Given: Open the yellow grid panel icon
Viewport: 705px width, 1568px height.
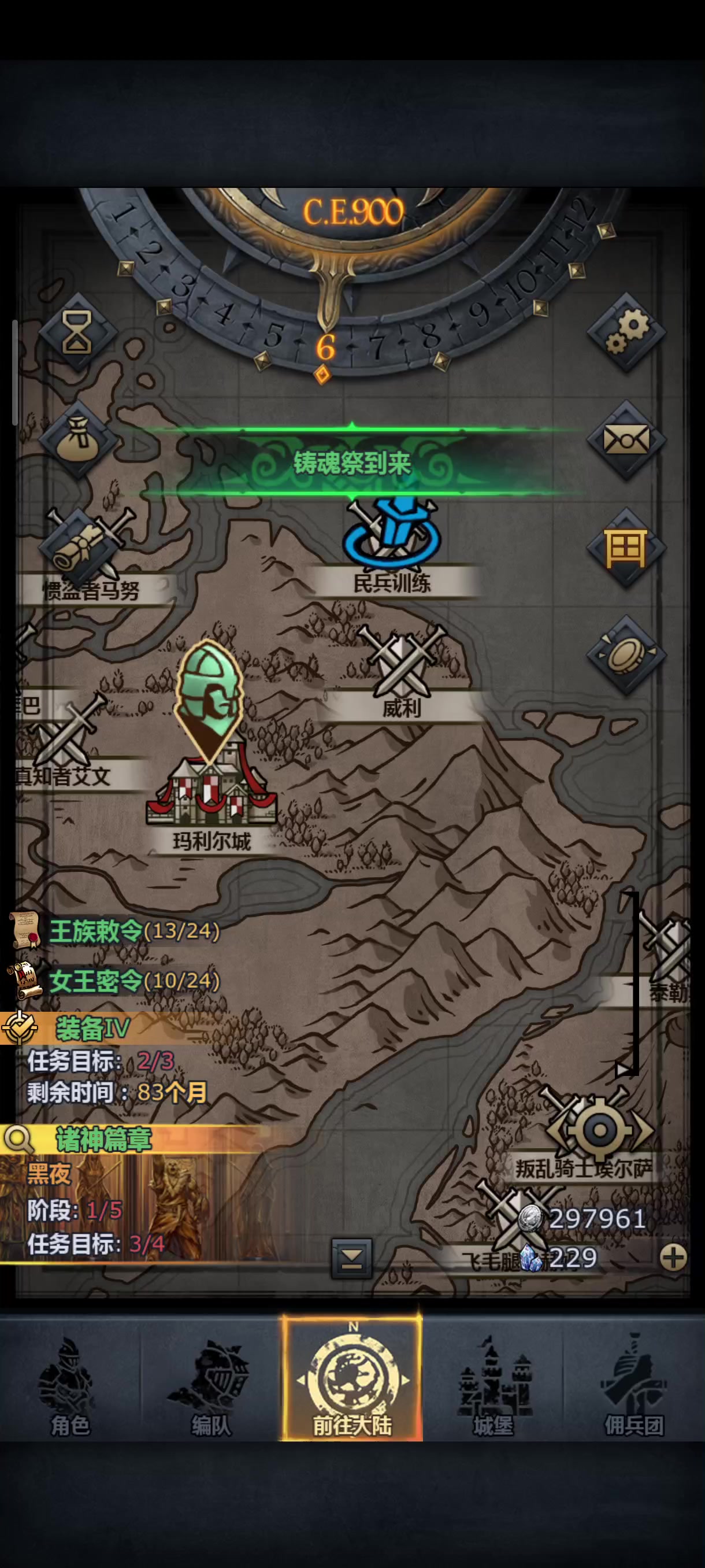Looking at the screenshot, I should (626, 547).
